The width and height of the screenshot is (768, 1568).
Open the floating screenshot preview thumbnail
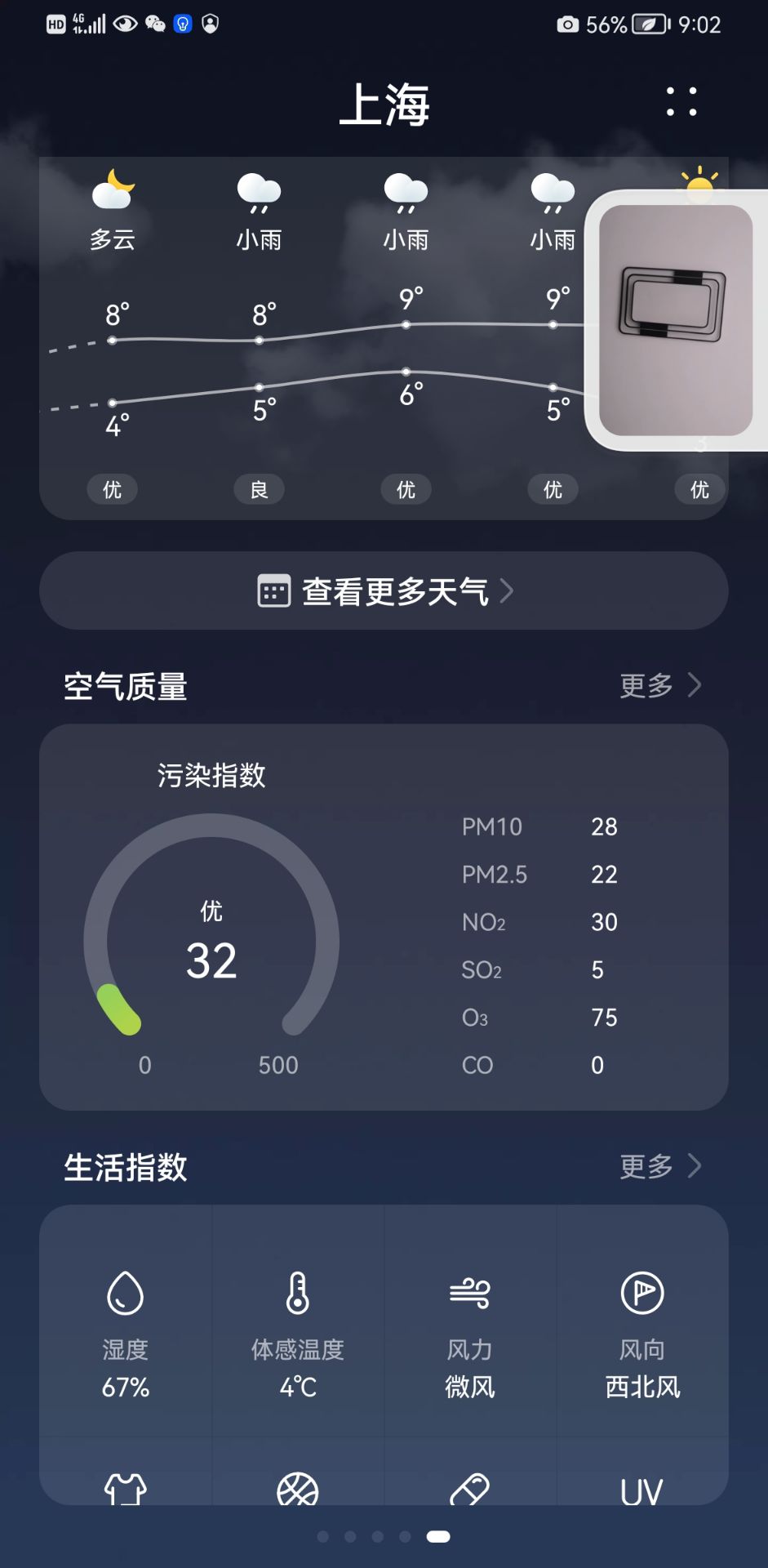pos(676,320)
